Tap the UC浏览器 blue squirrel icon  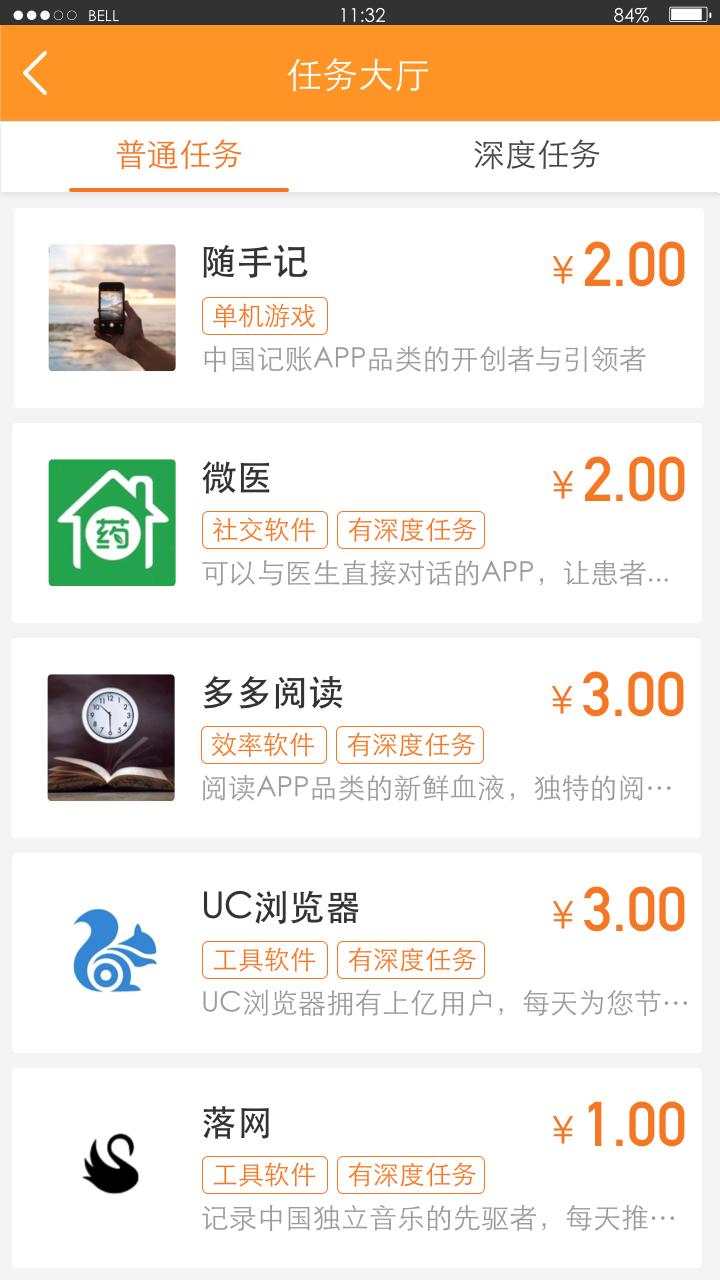click(111, 952)
